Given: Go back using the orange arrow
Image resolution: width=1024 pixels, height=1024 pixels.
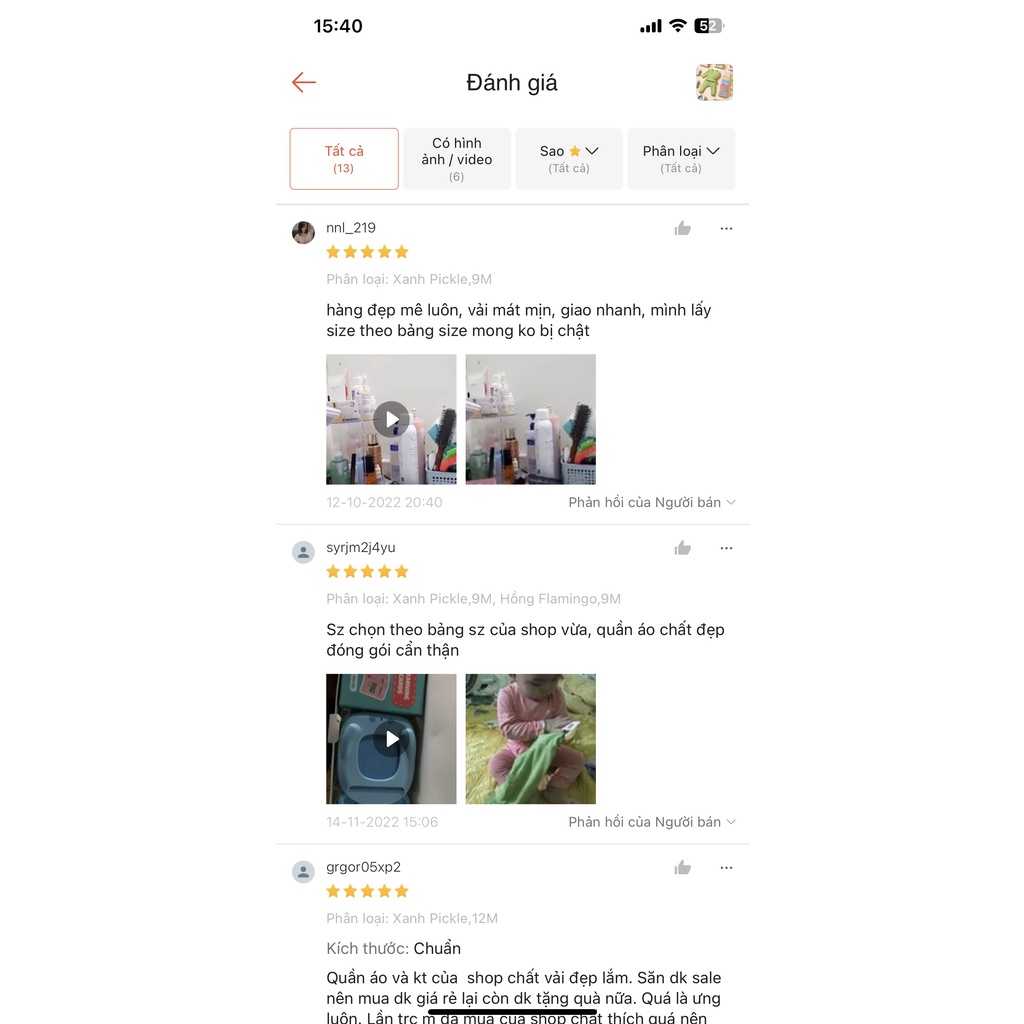Looking at the screenshot, I should [x=304, y=82].
